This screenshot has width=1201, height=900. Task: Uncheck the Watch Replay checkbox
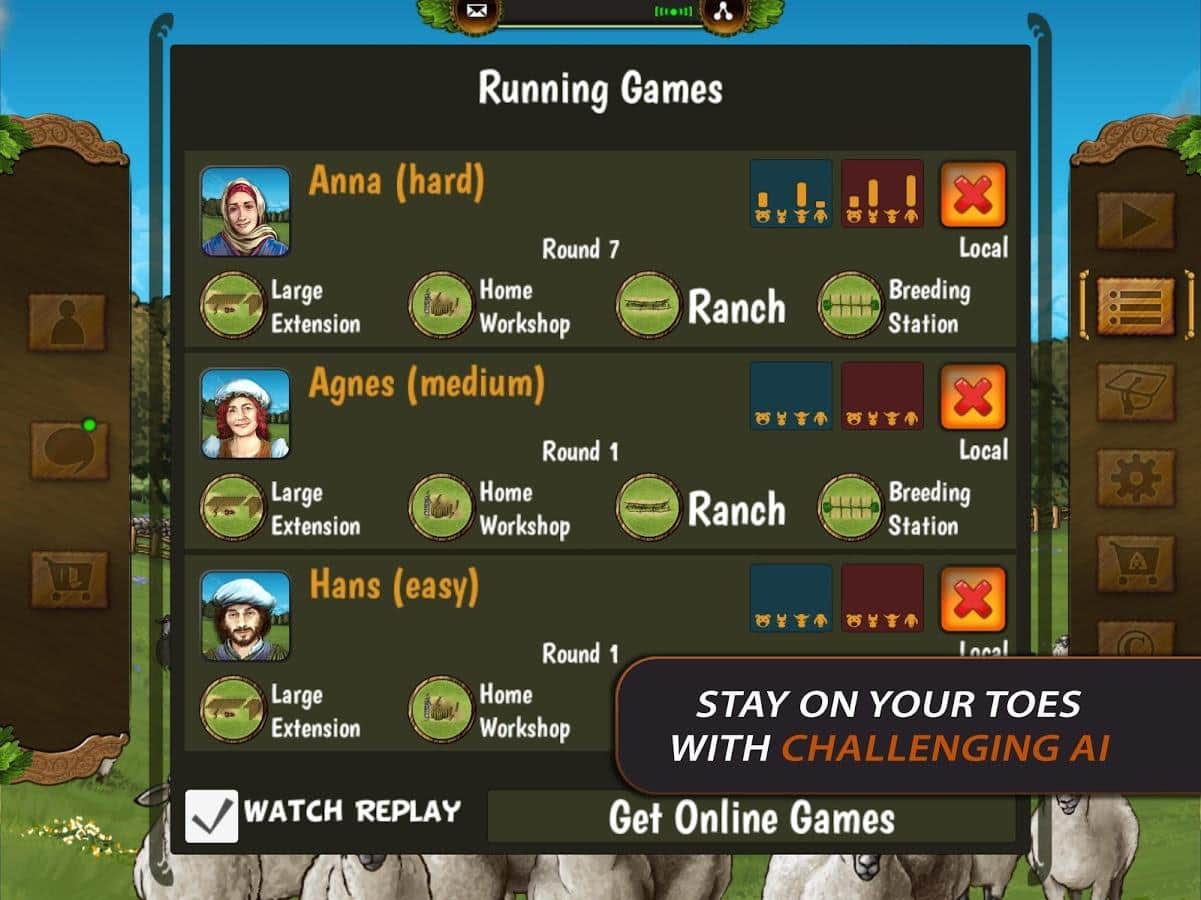212,816
